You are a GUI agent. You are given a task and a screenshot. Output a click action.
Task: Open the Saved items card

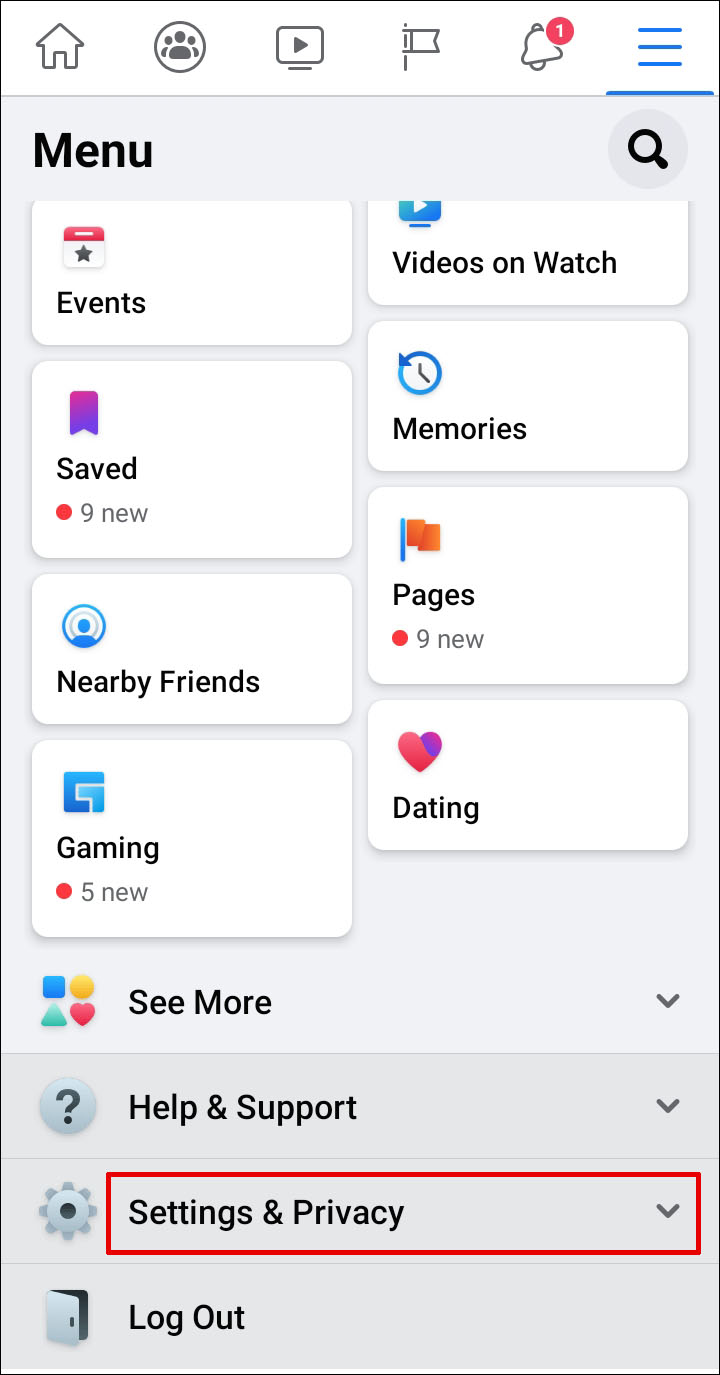pyautogui.click(x=192, y=460)
